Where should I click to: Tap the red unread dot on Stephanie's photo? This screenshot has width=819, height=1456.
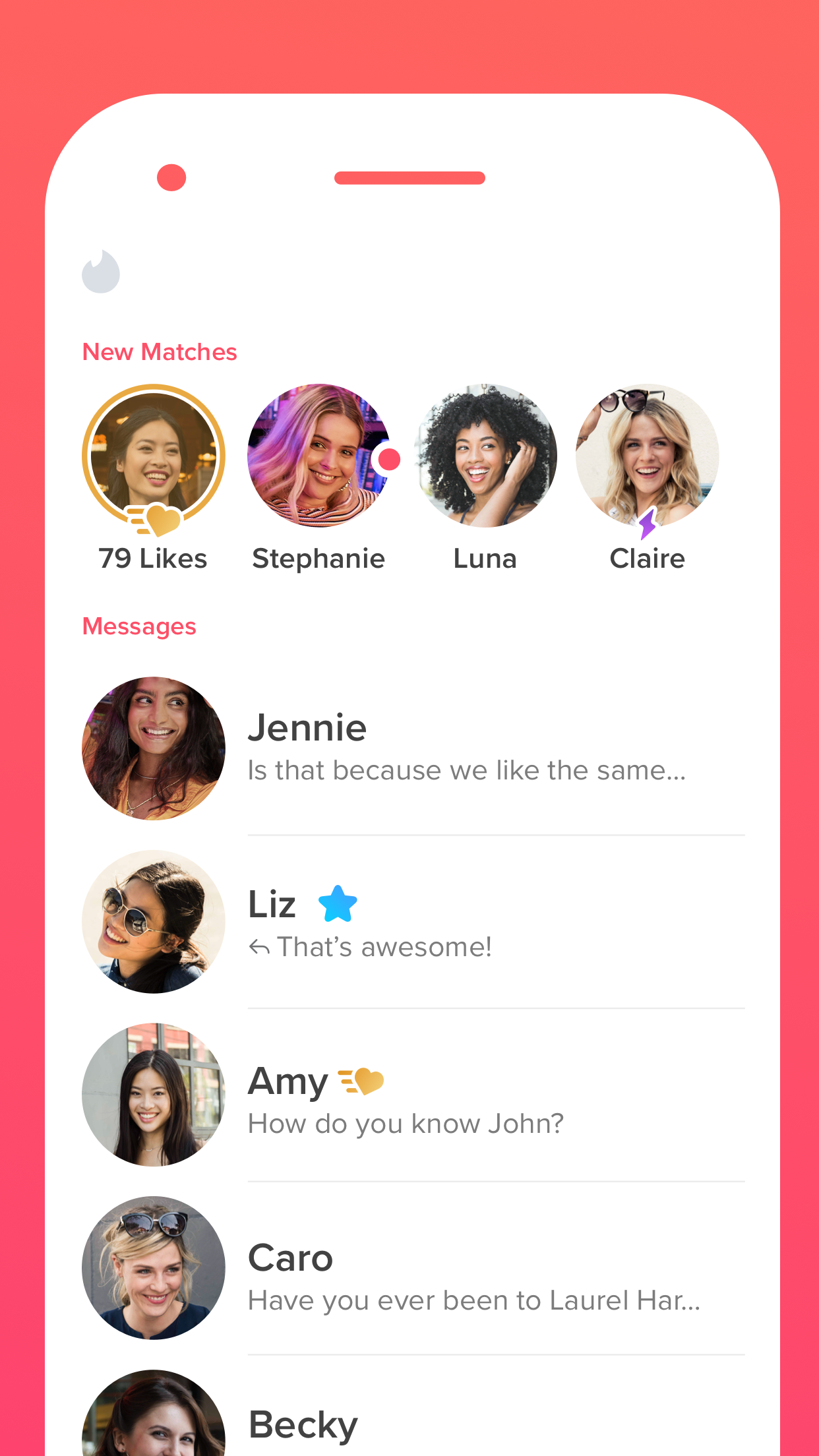388,460
